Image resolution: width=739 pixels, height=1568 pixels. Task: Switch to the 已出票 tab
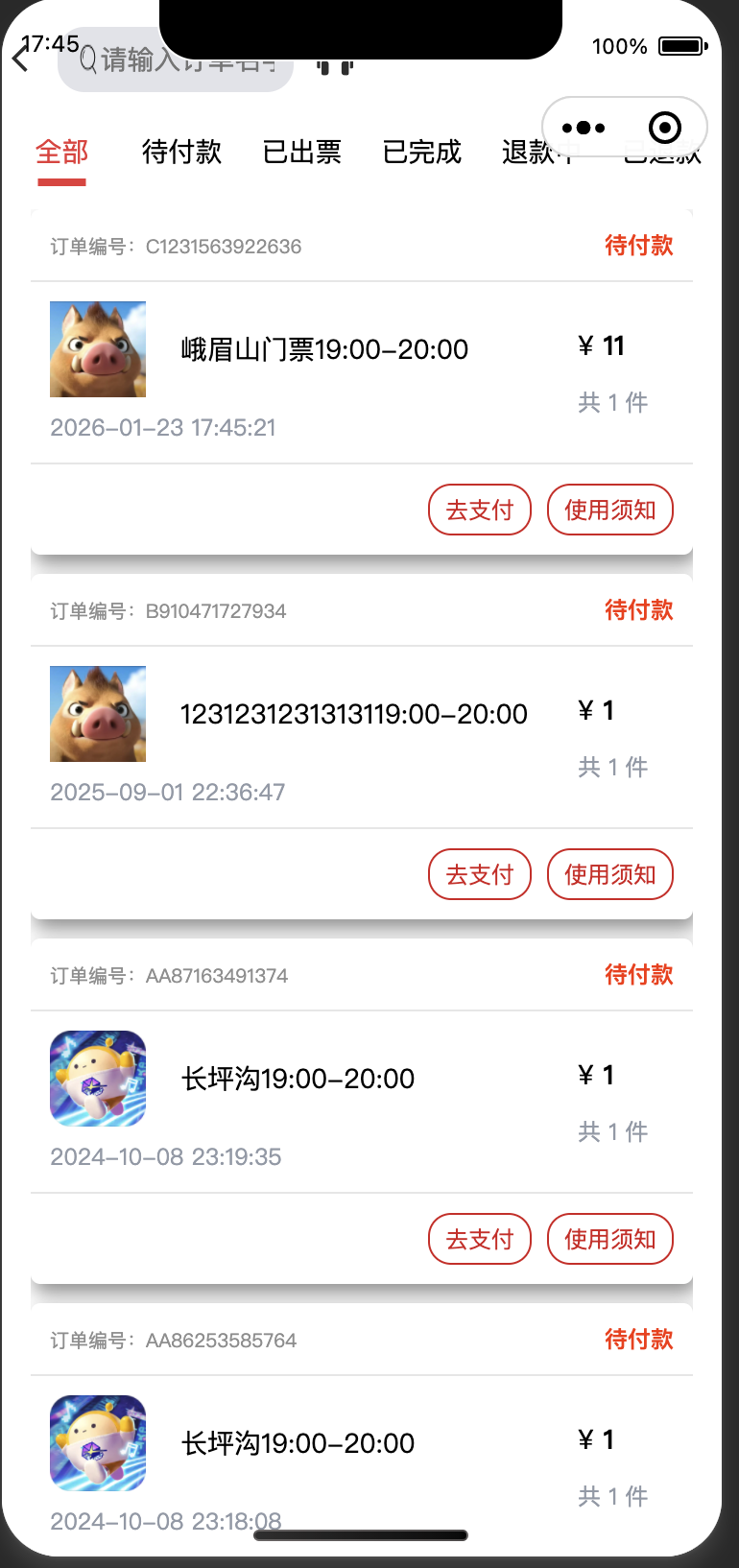(302, 153)
